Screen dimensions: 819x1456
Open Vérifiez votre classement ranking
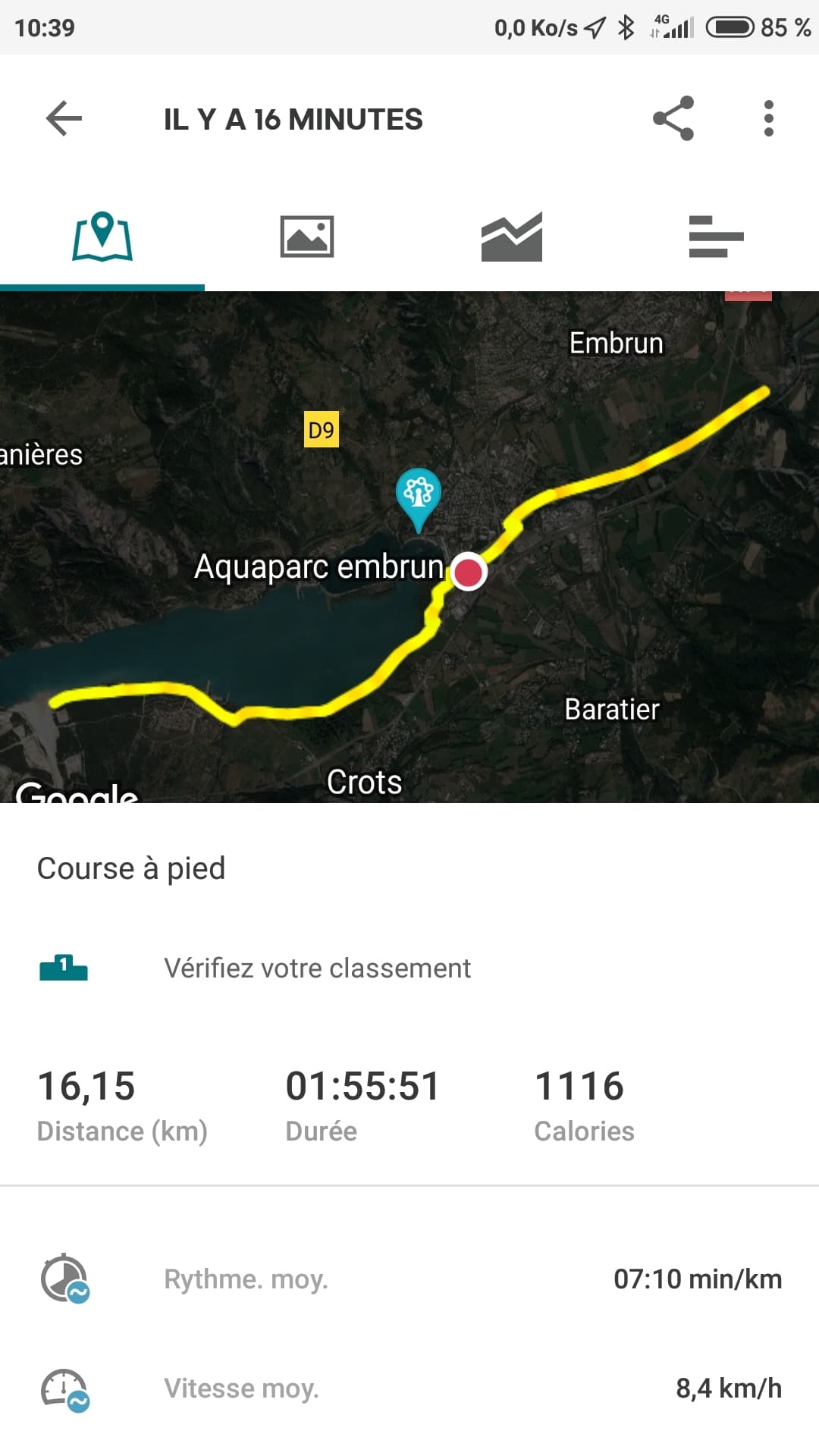317,968
